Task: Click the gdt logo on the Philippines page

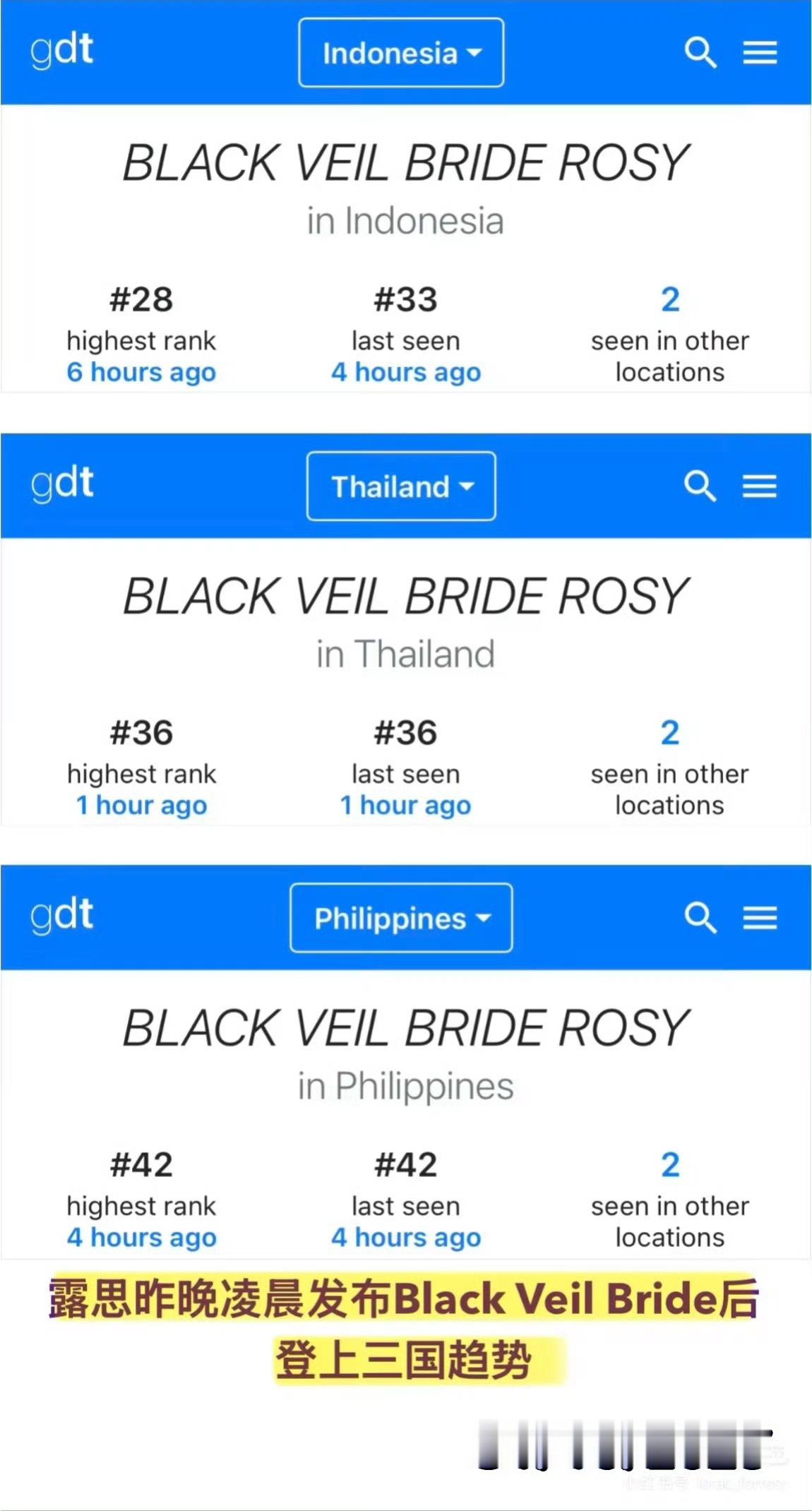Action: (62, 916)
